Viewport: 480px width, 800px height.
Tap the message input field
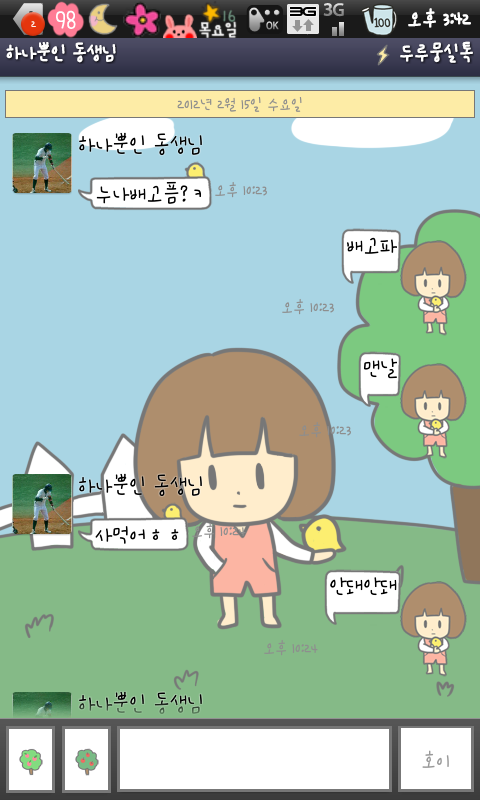click(x=255, y=759)
